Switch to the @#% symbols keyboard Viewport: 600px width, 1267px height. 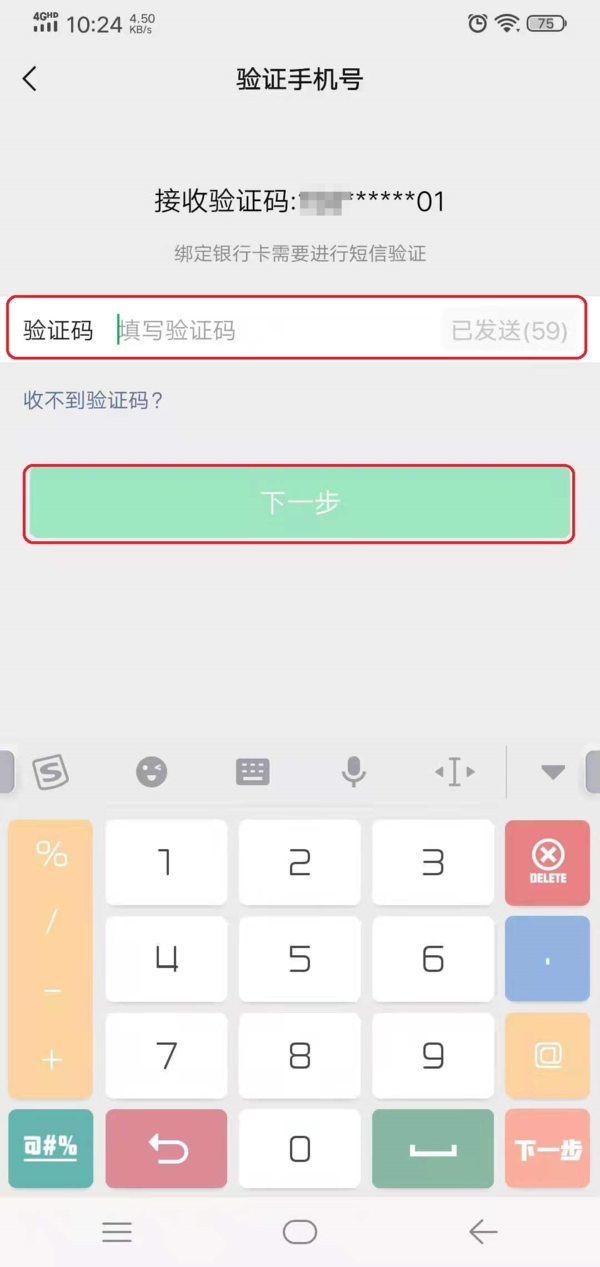[x=51, y=1148]
